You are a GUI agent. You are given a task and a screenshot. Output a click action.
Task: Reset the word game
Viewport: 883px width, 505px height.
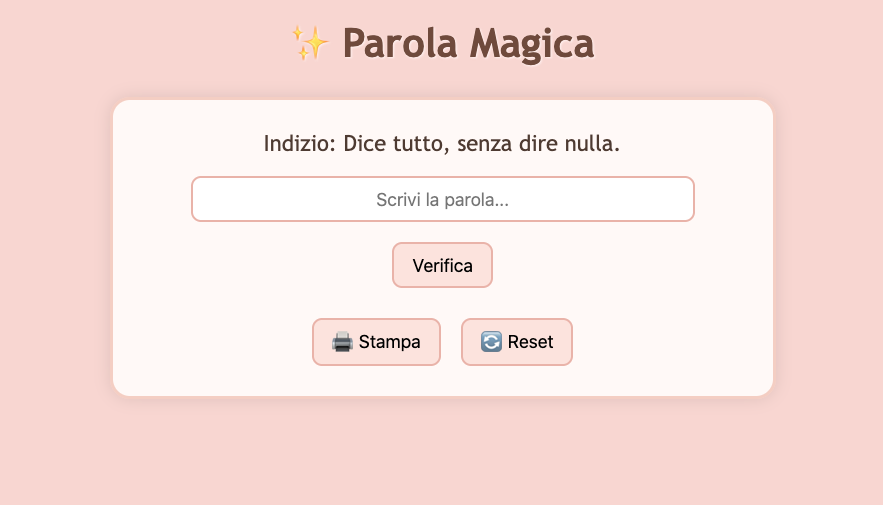point(516,342)
